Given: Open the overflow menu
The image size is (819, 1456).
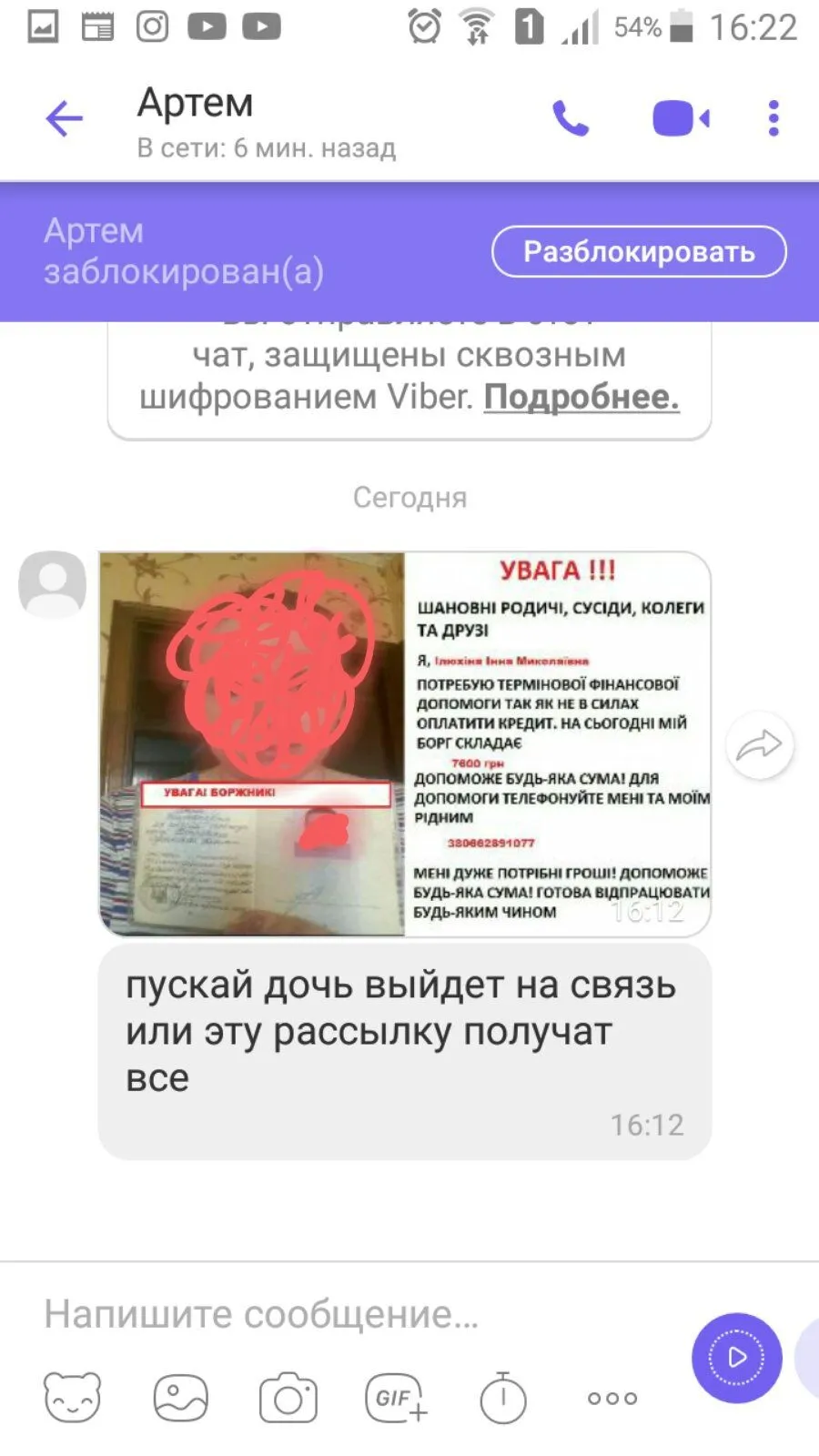Looking at the screenshot, I should tap(773, 118).
